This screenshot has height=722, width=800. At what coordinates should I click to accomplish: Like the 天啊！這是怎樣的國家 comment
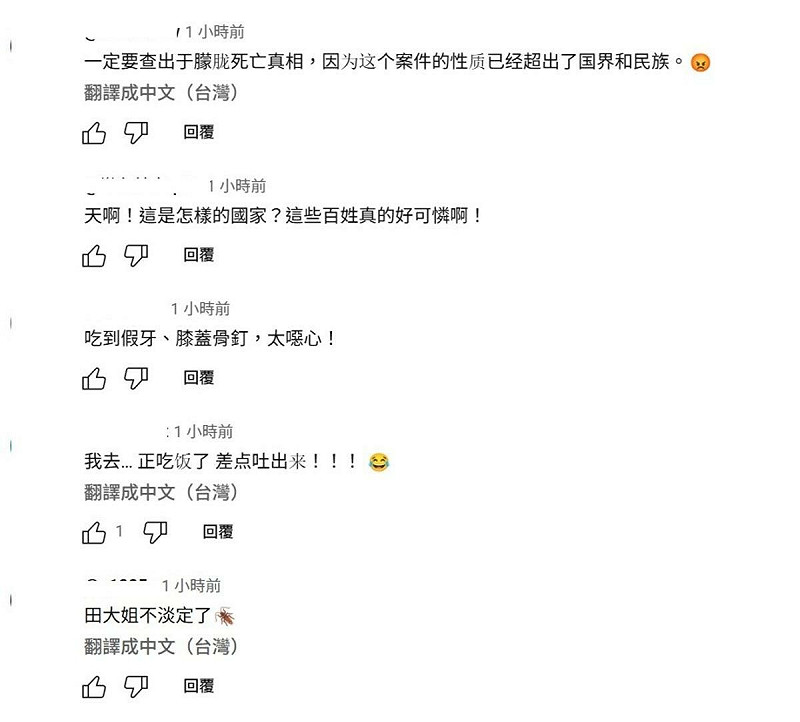point(94,256)
